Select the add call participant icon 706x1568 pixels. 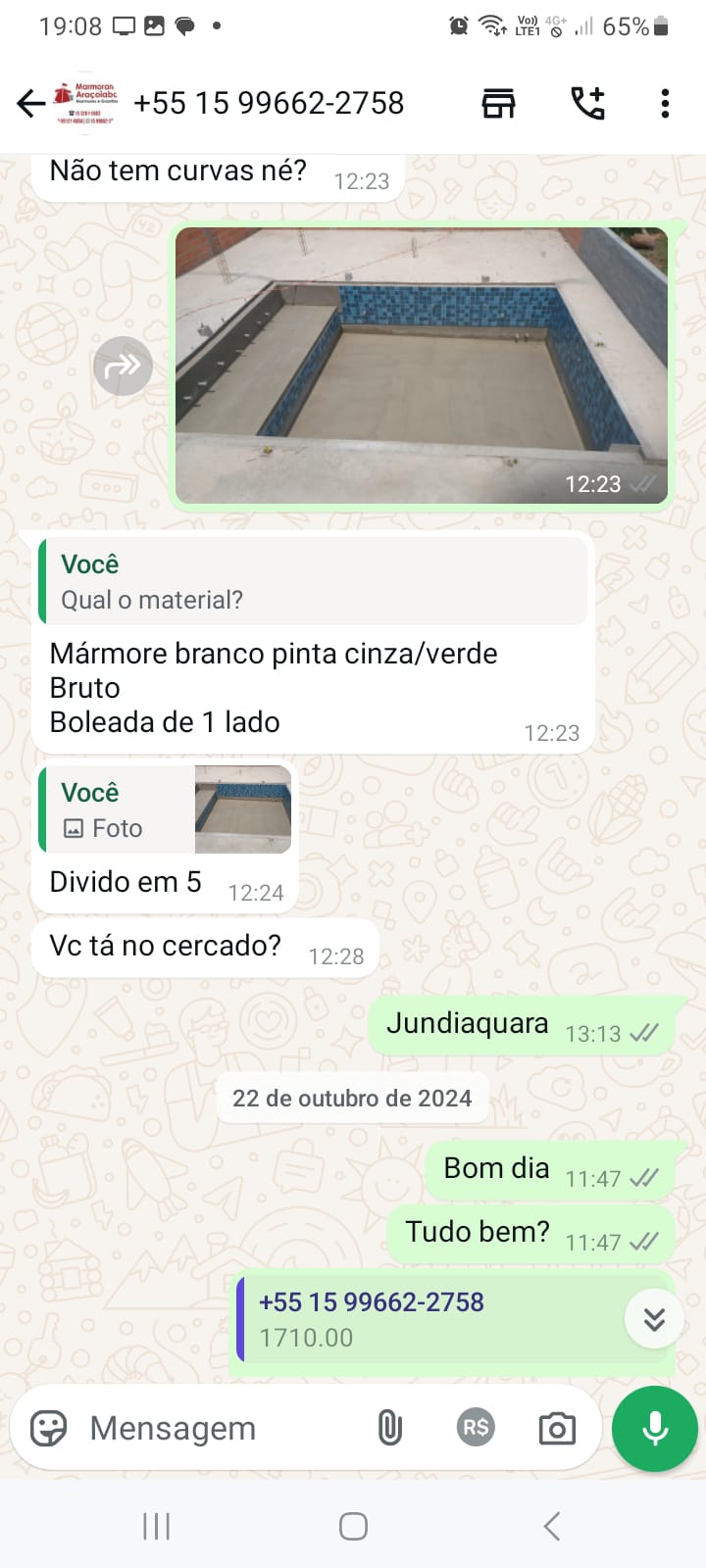tap(586, 102)
